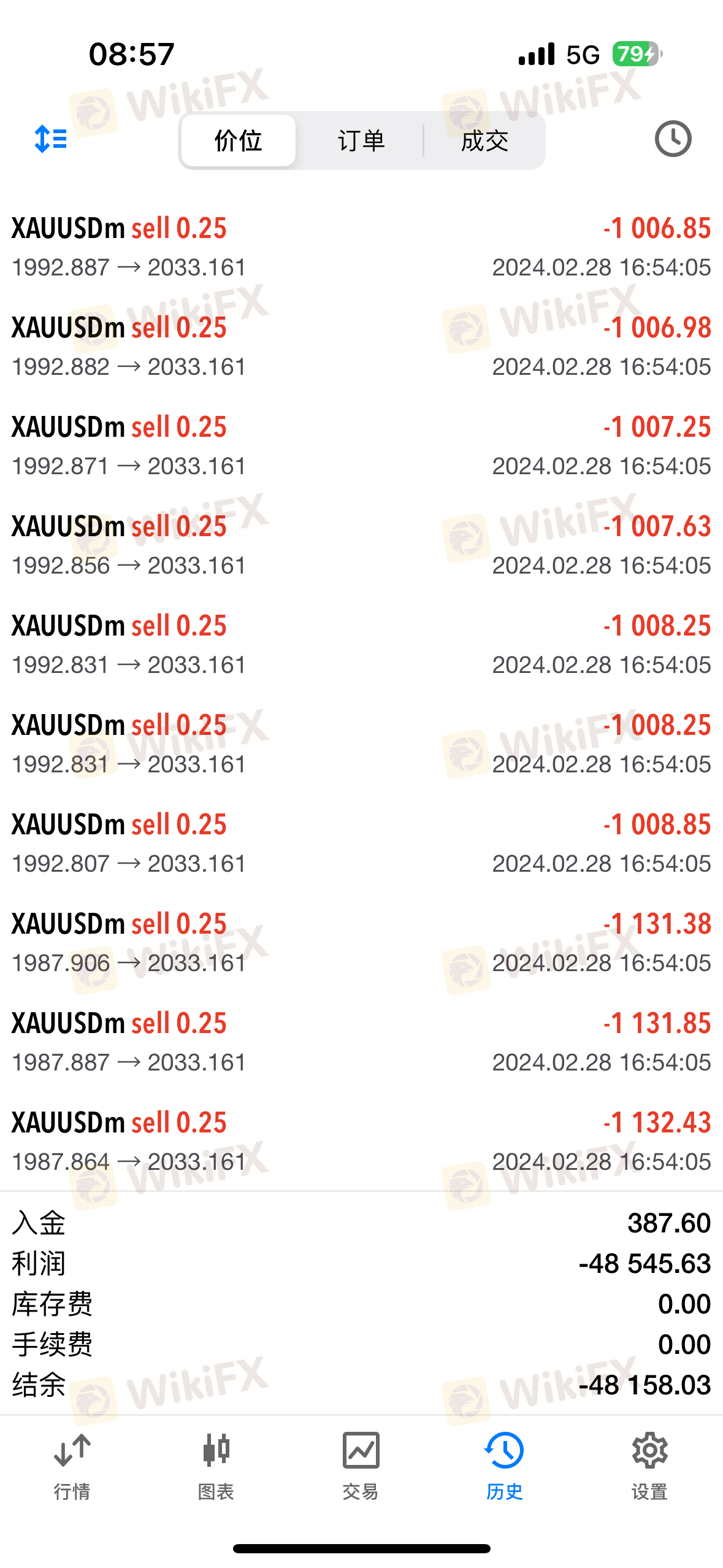The image size is (723, 1568).
Task: Open the trade with loss -1 006.98
Action: [361, 347]
